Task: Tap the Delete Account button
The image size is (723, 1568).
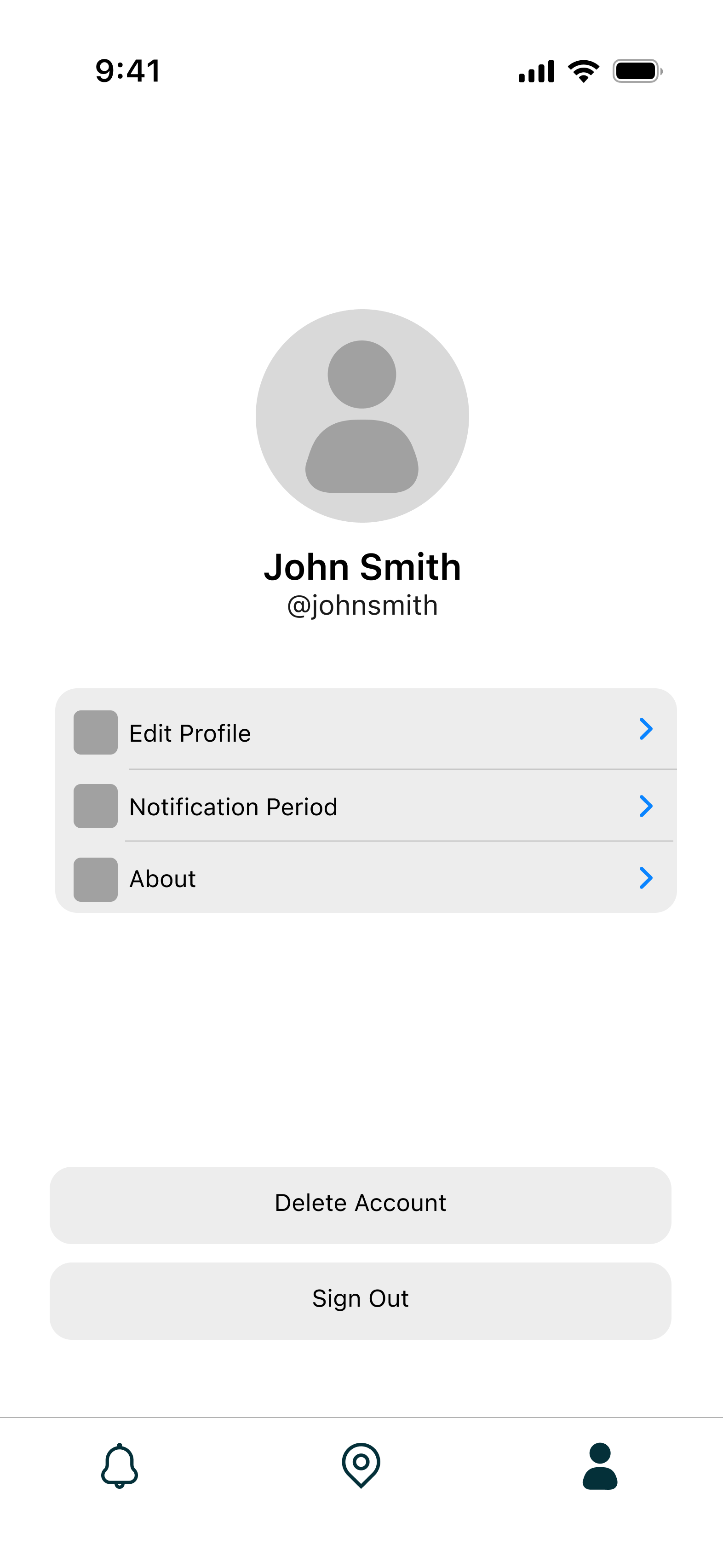Action: pyautogui.click(x=360, y=1205)
